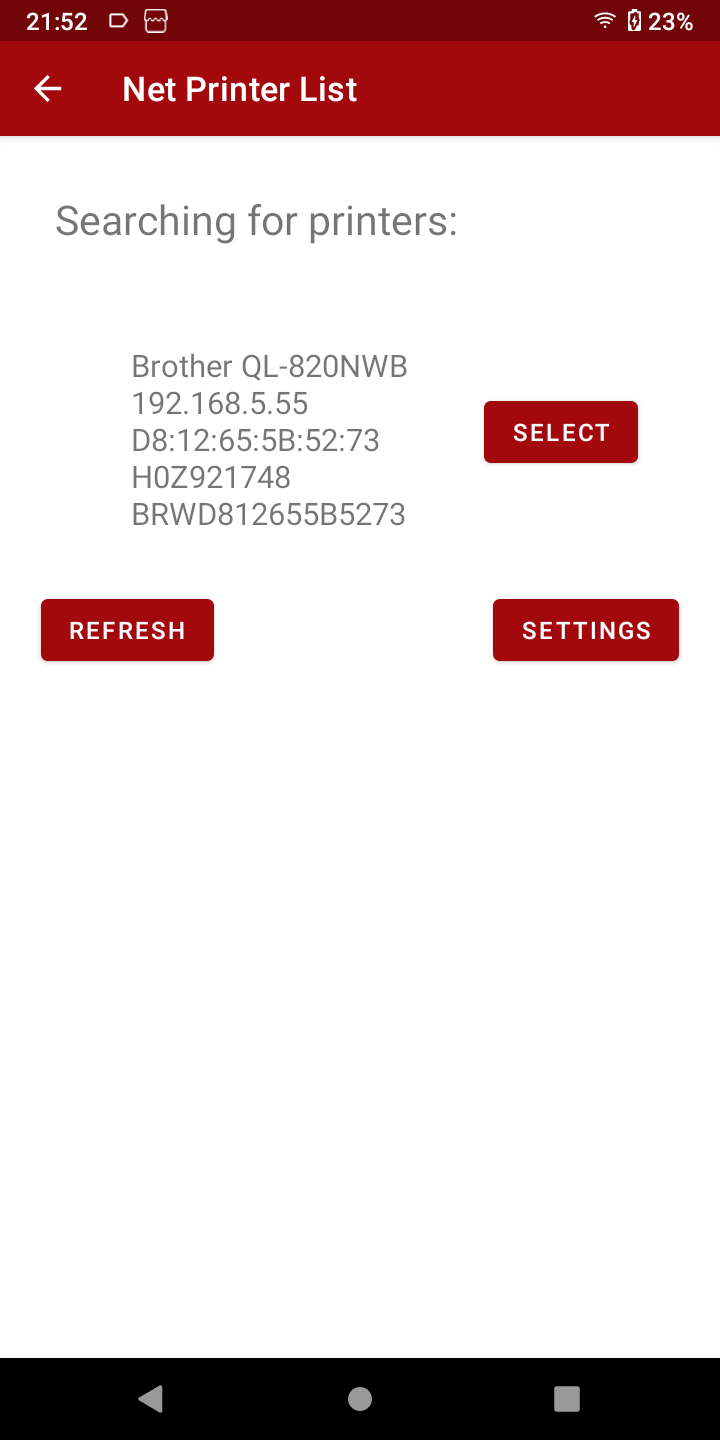The width and height of the screenshot is (720, 1440).
Task: Tap the Android home circle button
Action: [x=359, y=1399]
